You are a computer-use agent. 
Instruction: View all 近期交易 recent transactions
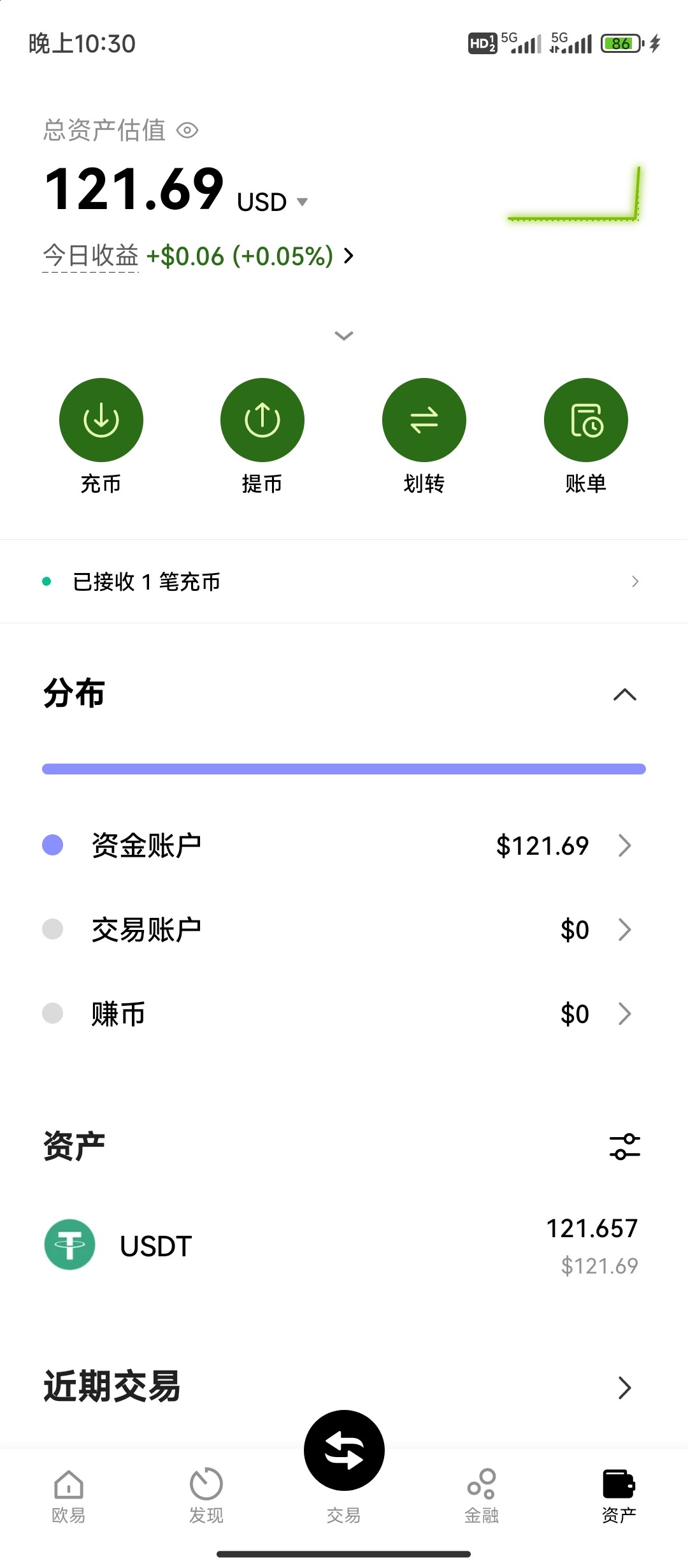pos(624,1388)
